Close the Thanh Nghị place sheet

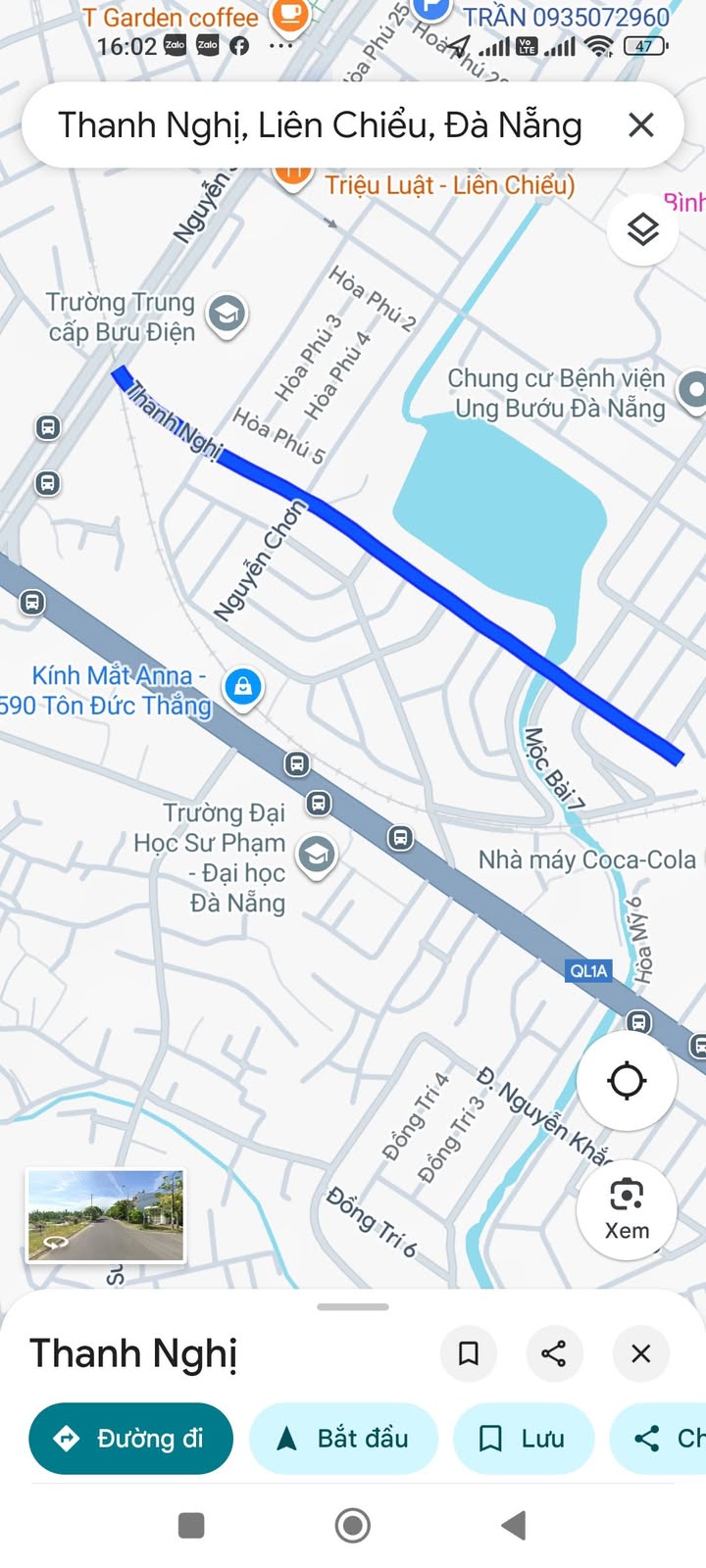[x=640, y=1353]
